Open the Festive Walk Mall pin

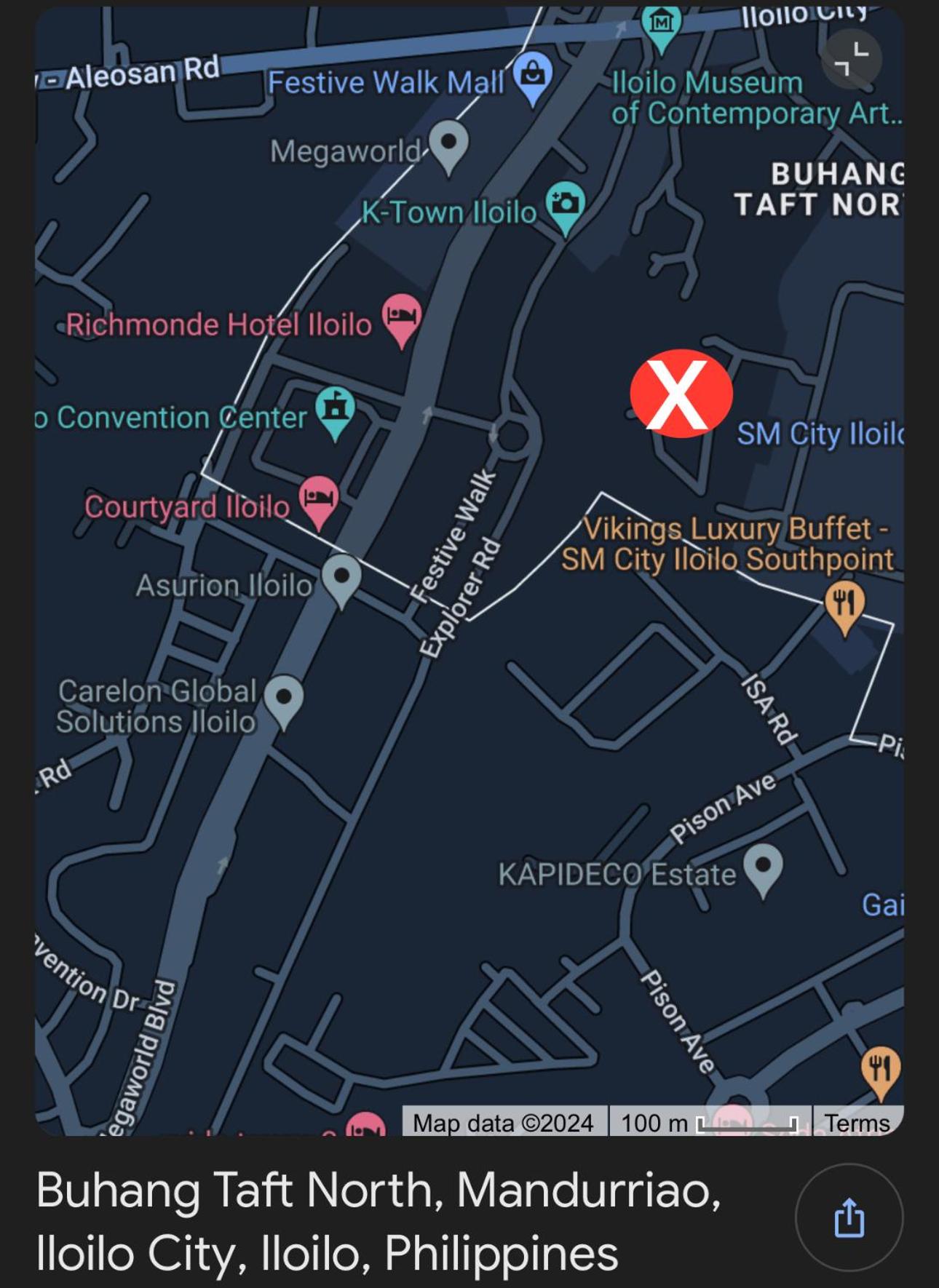click(x=533, y=74)
